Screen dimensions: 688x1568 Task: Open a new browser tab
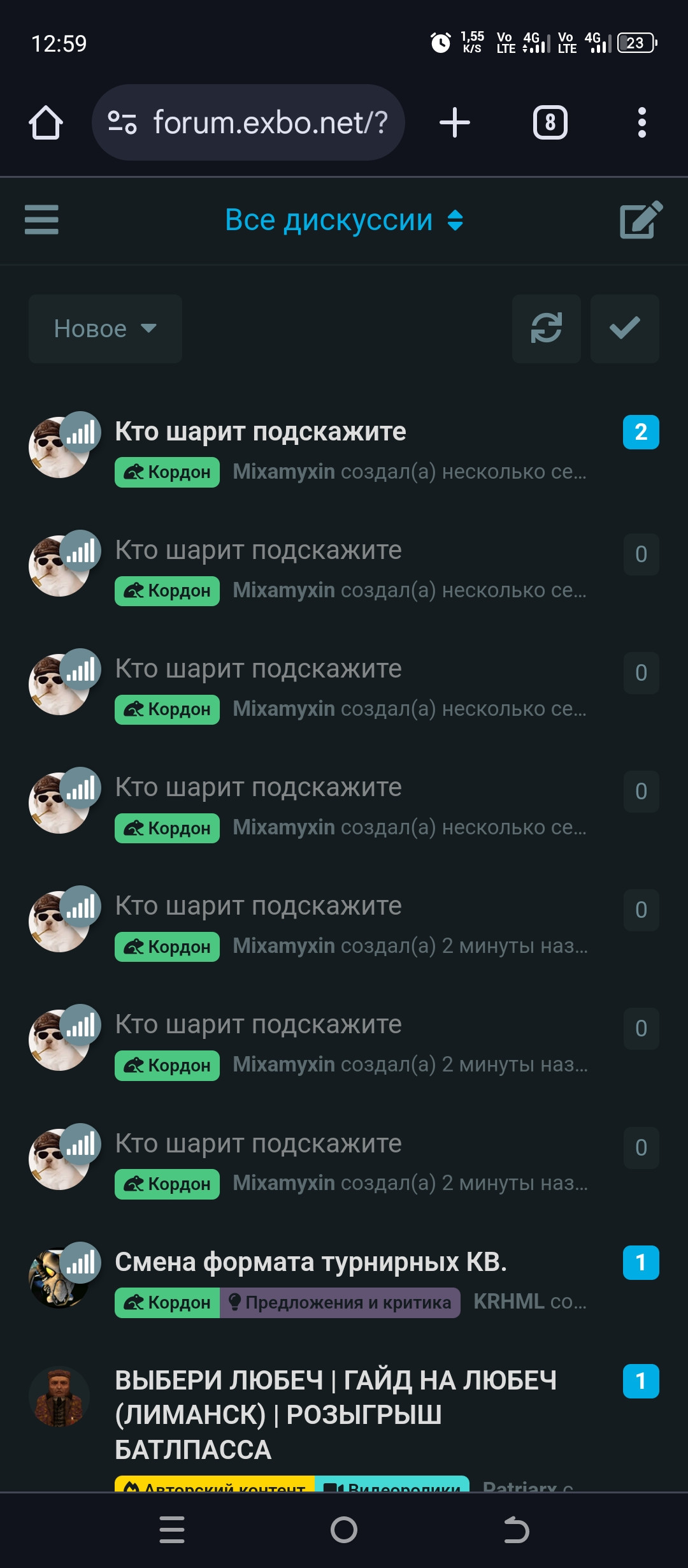click(455, 122)
